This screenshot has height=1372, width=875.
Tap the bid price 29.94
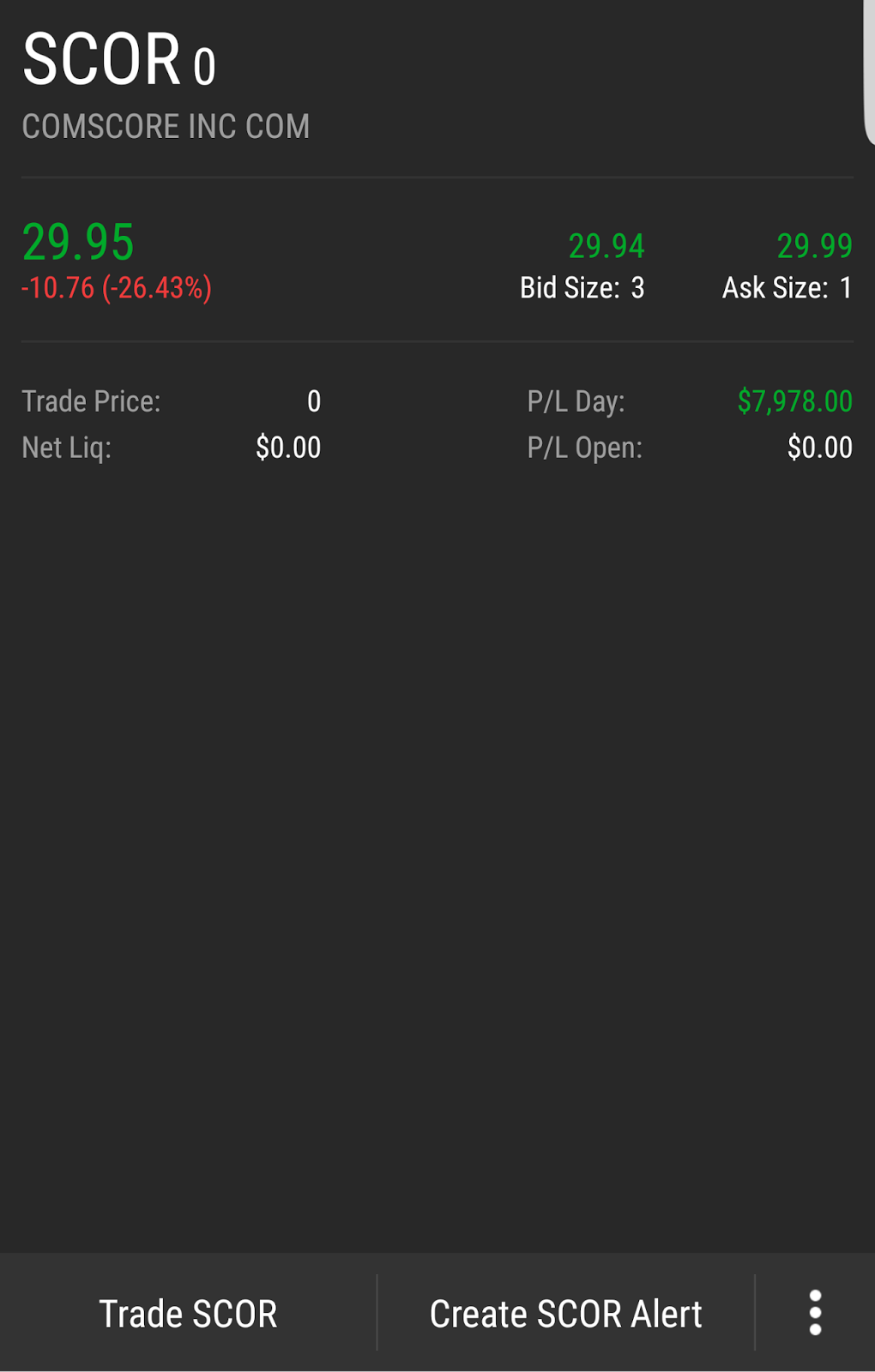click(x=607, y=246)
